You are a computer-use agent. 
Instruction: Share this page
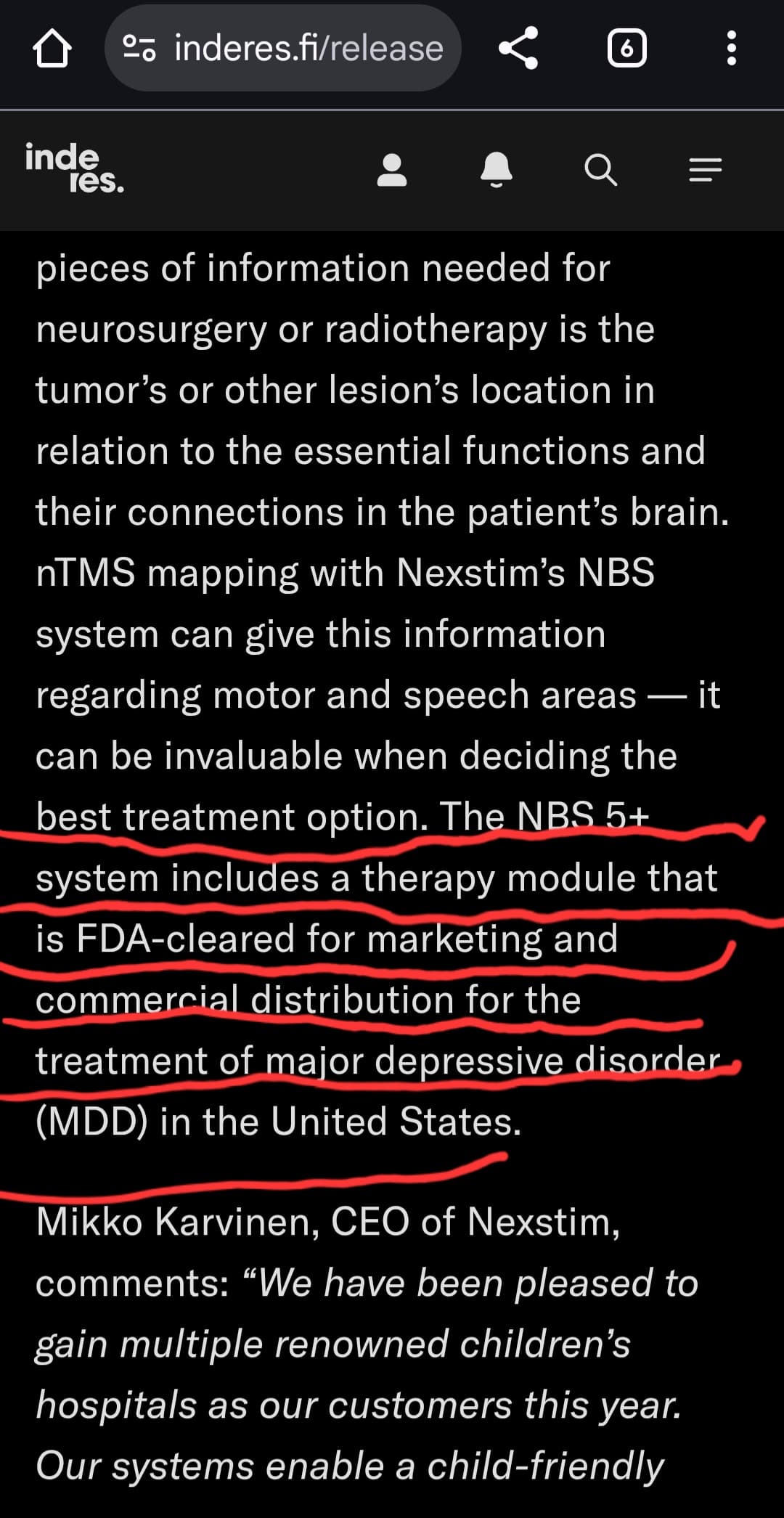click(518, 49)
